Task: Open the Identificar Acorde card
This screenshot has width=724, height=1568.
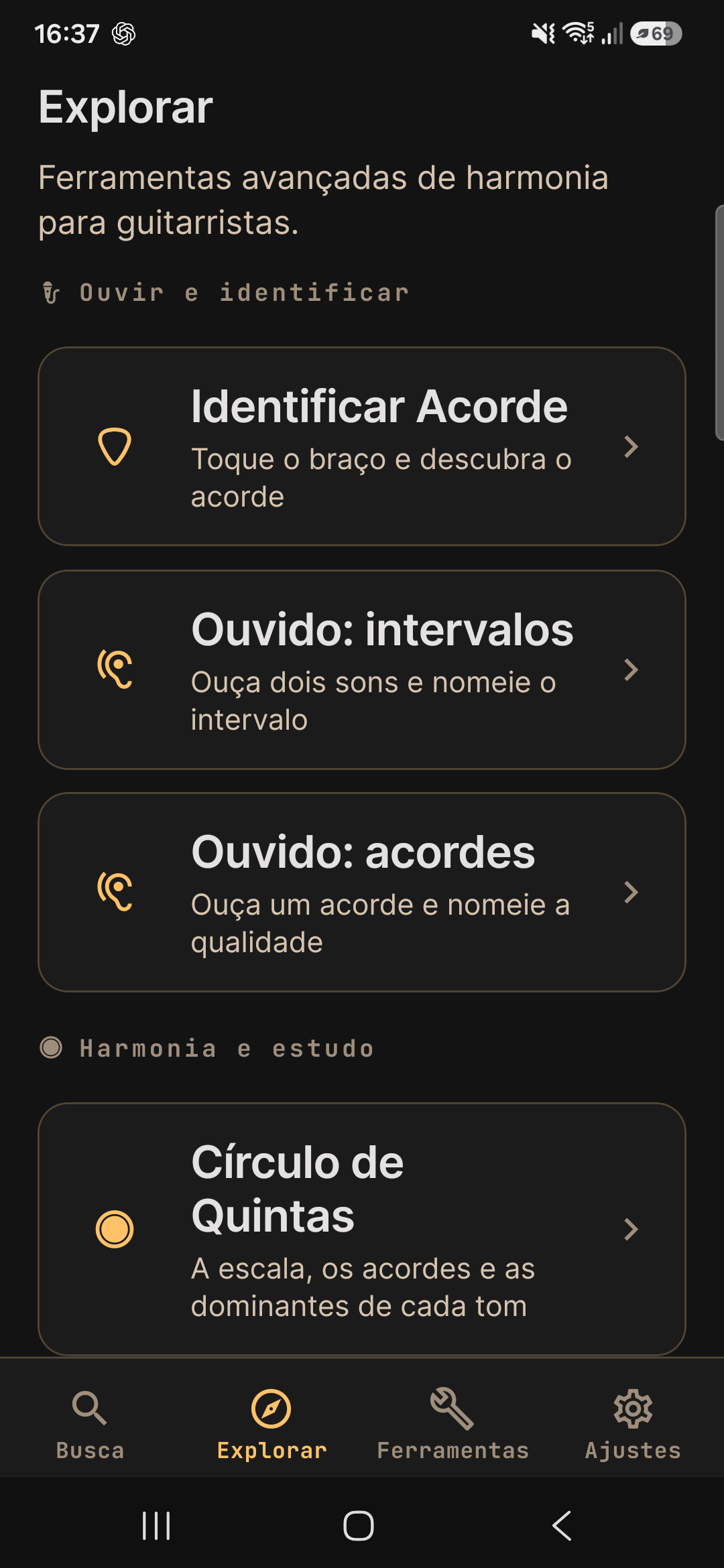Action: tap(362, 446)
